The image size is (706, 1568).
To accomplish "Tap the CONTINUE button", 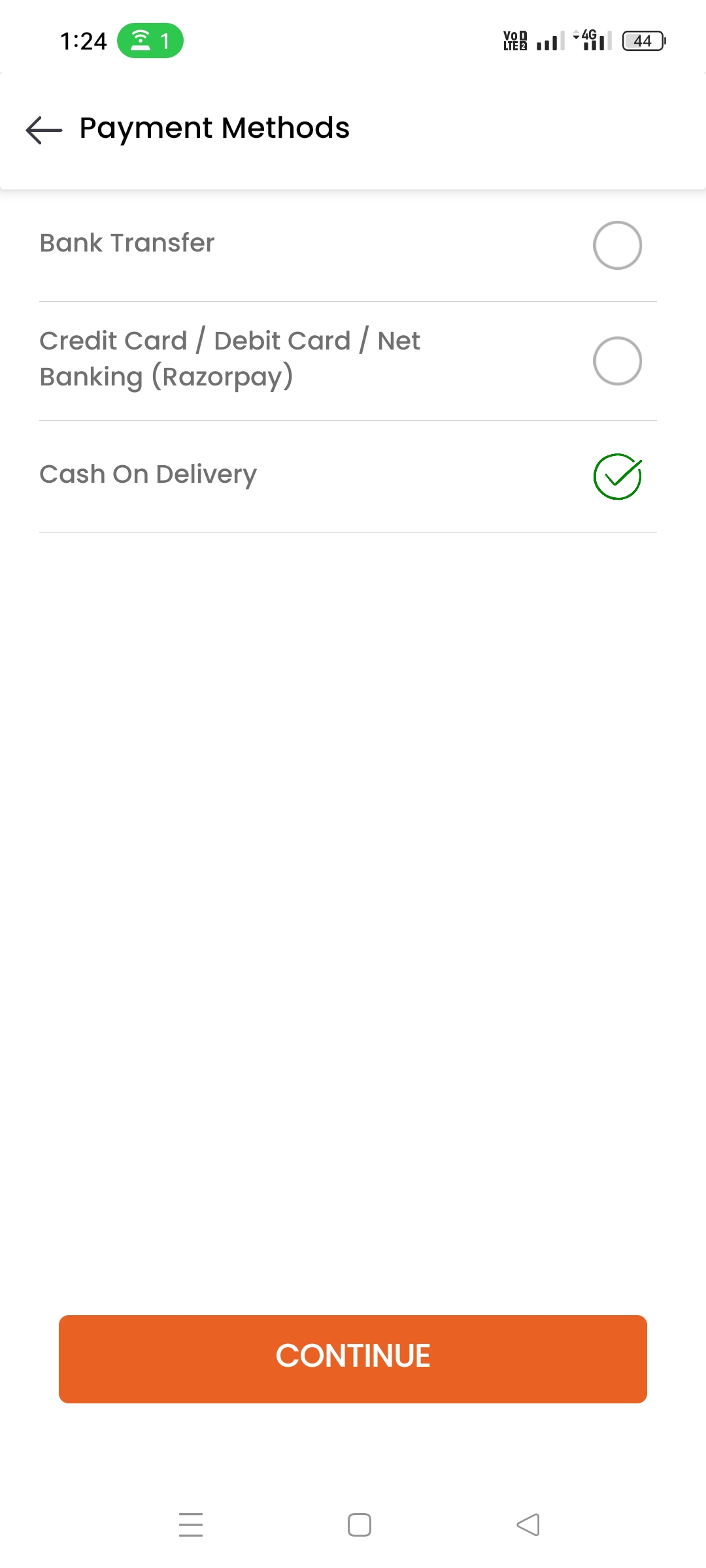I will tap(353, 1359).
